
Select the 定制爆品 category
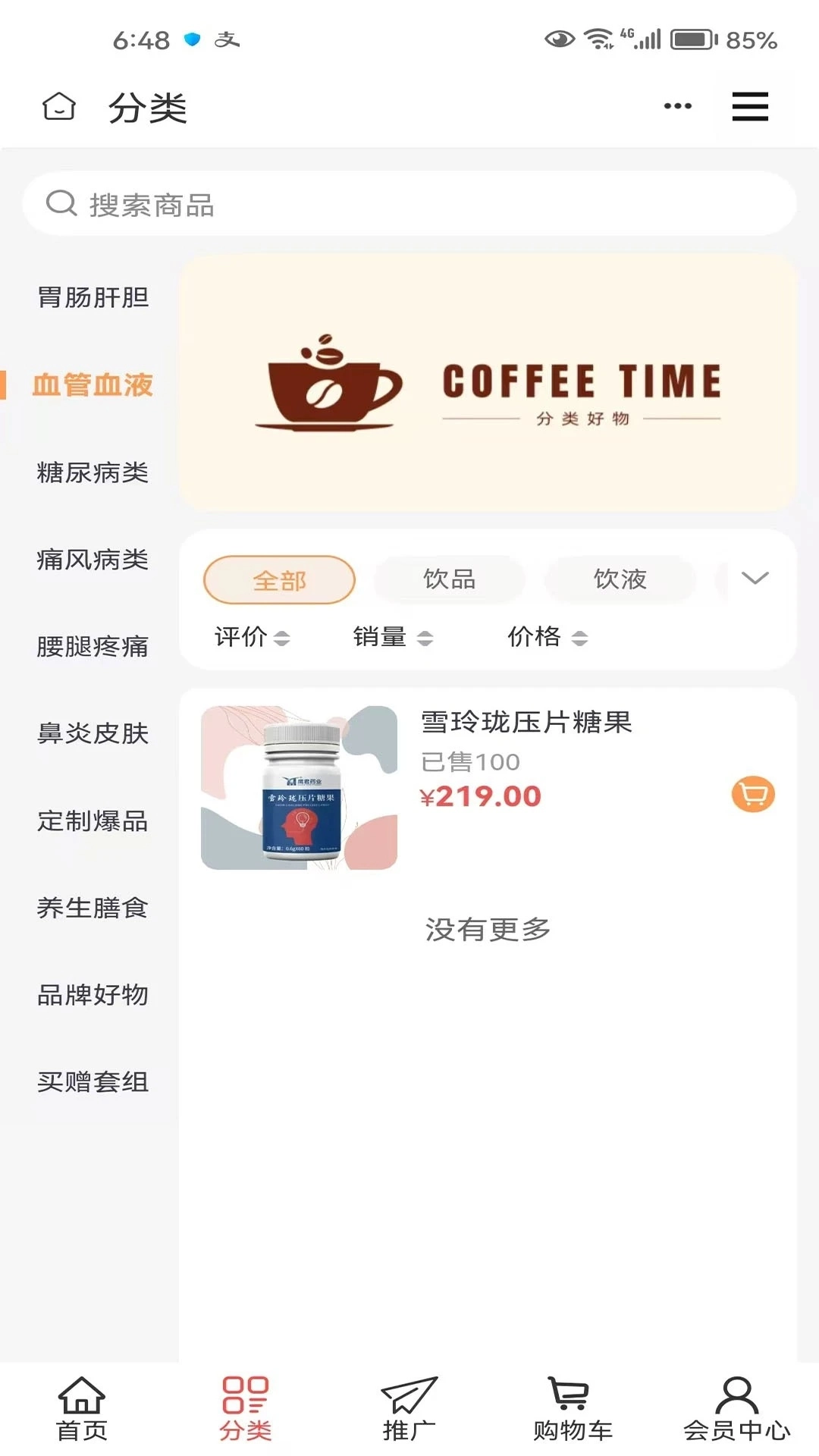pos(93,821)
